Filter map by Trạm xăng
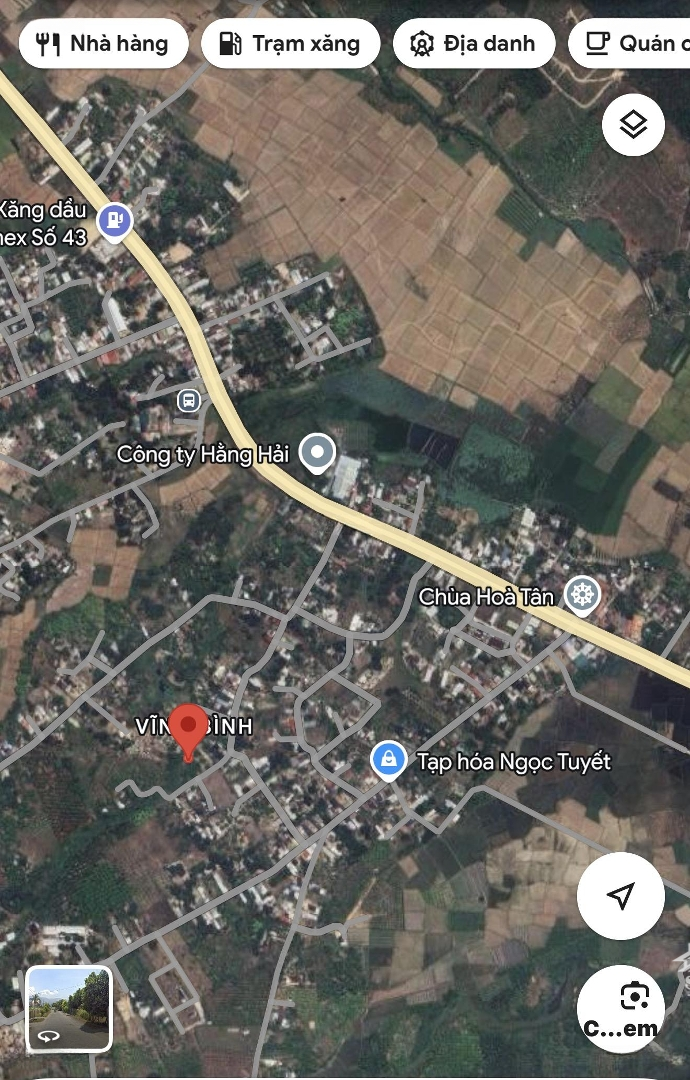The height and width of the screenshot is (1080, 690). pyautogui.click(x=290, y=44)
